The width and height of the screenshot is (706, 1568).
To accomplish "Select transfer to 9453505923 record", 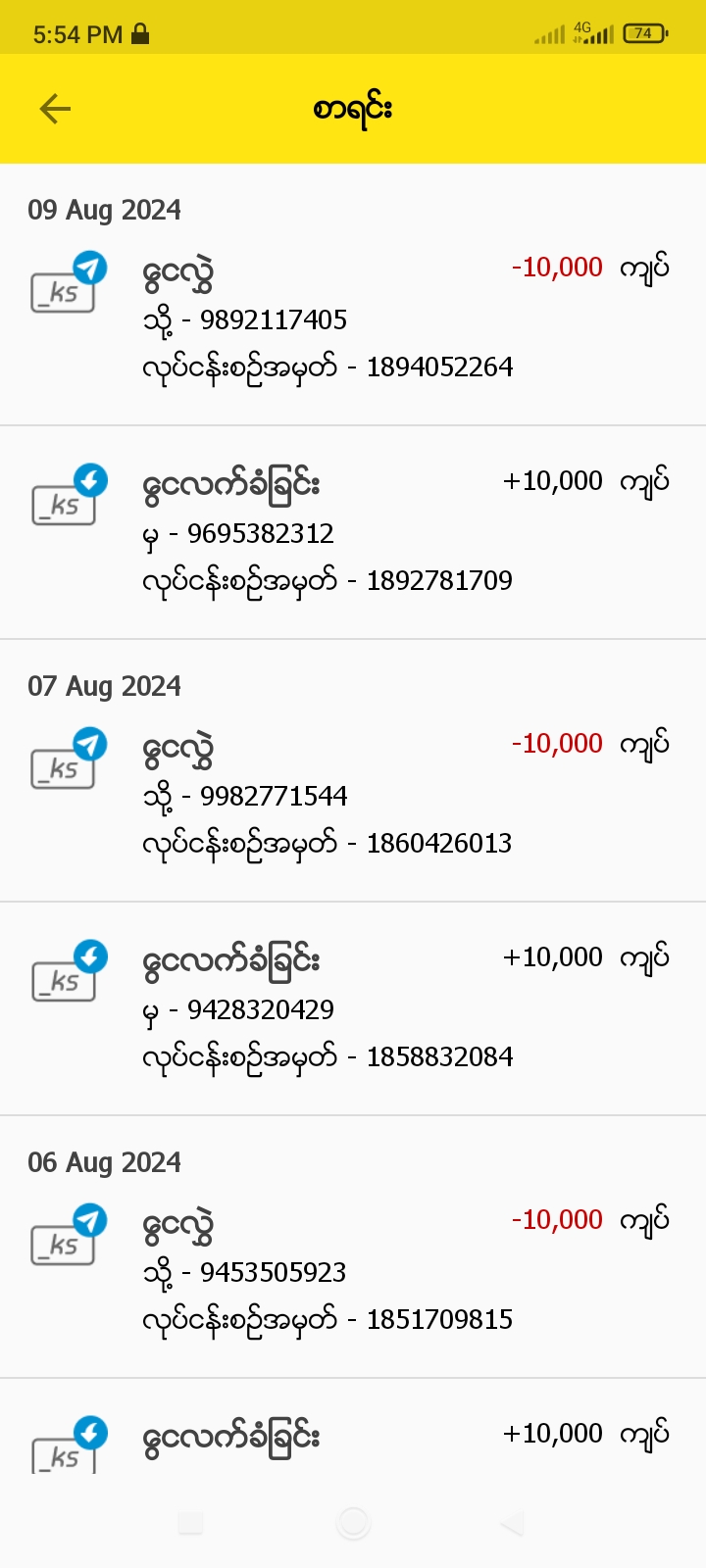I will coord(353,1271).
